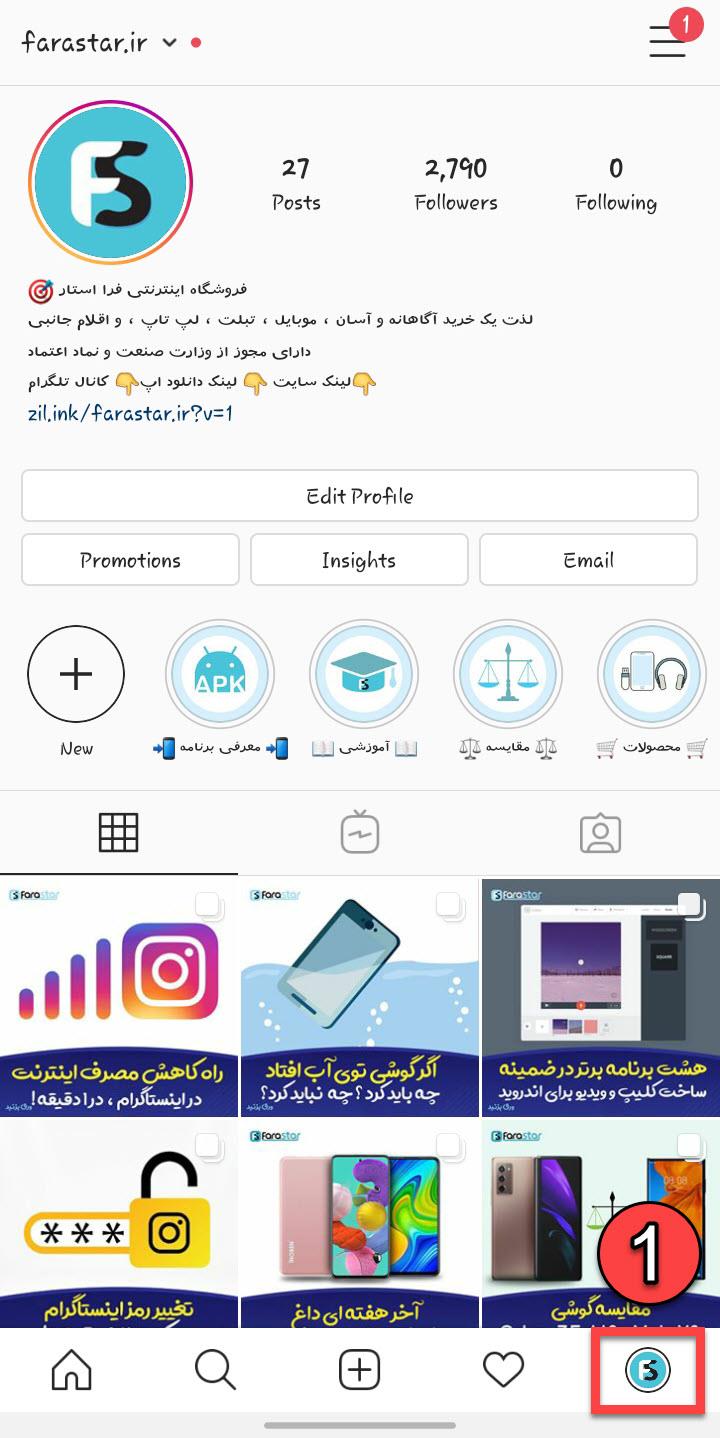Viewport: 720px width, 1438px height.
Task: Open Promotions
Action: (130, 560)
